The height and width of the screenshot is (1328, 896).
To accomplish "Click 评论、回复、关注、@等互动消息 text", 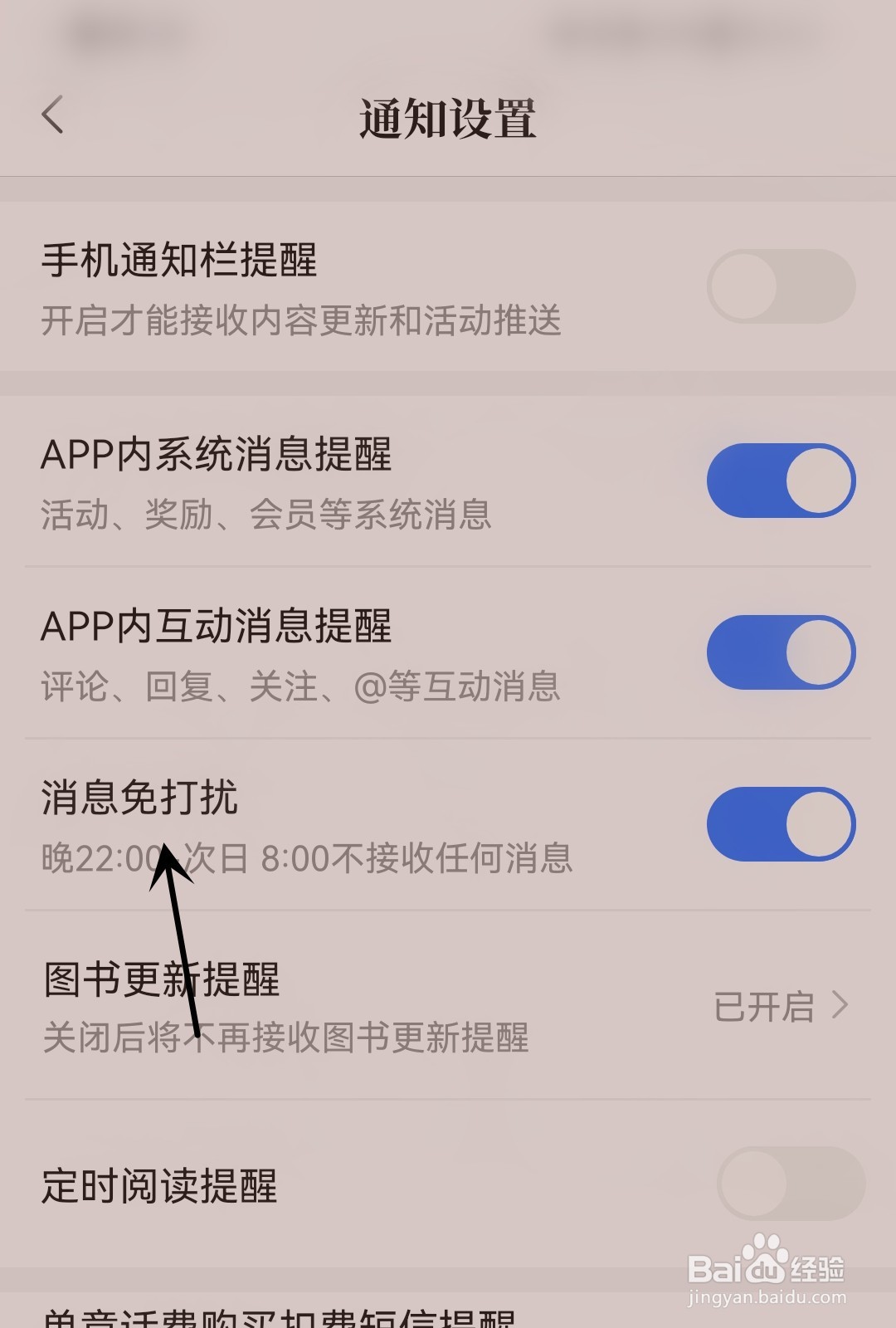I will pos(303,686).
